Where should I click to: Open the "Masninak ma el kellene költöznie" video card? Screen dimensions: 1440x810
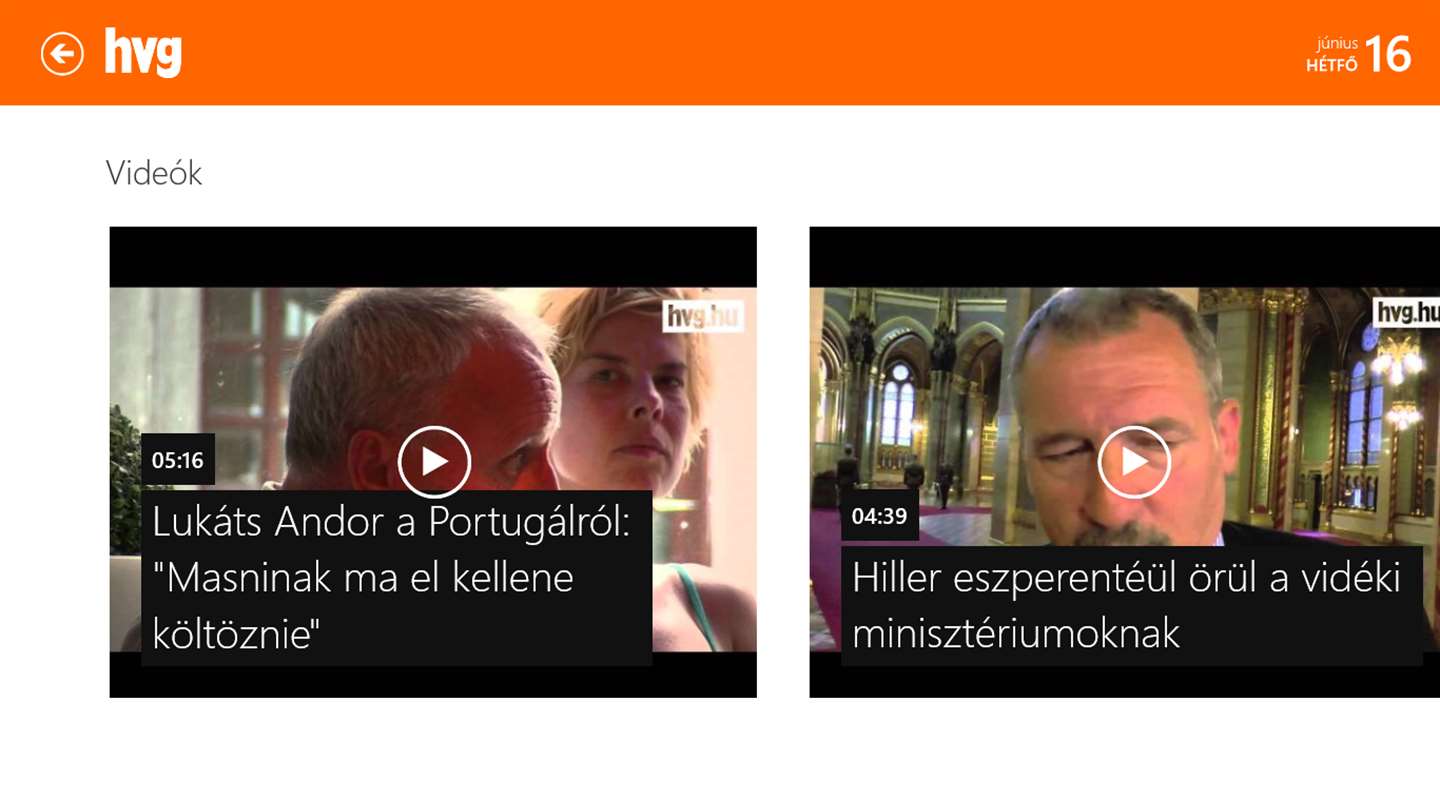click(x=396, y=578)
